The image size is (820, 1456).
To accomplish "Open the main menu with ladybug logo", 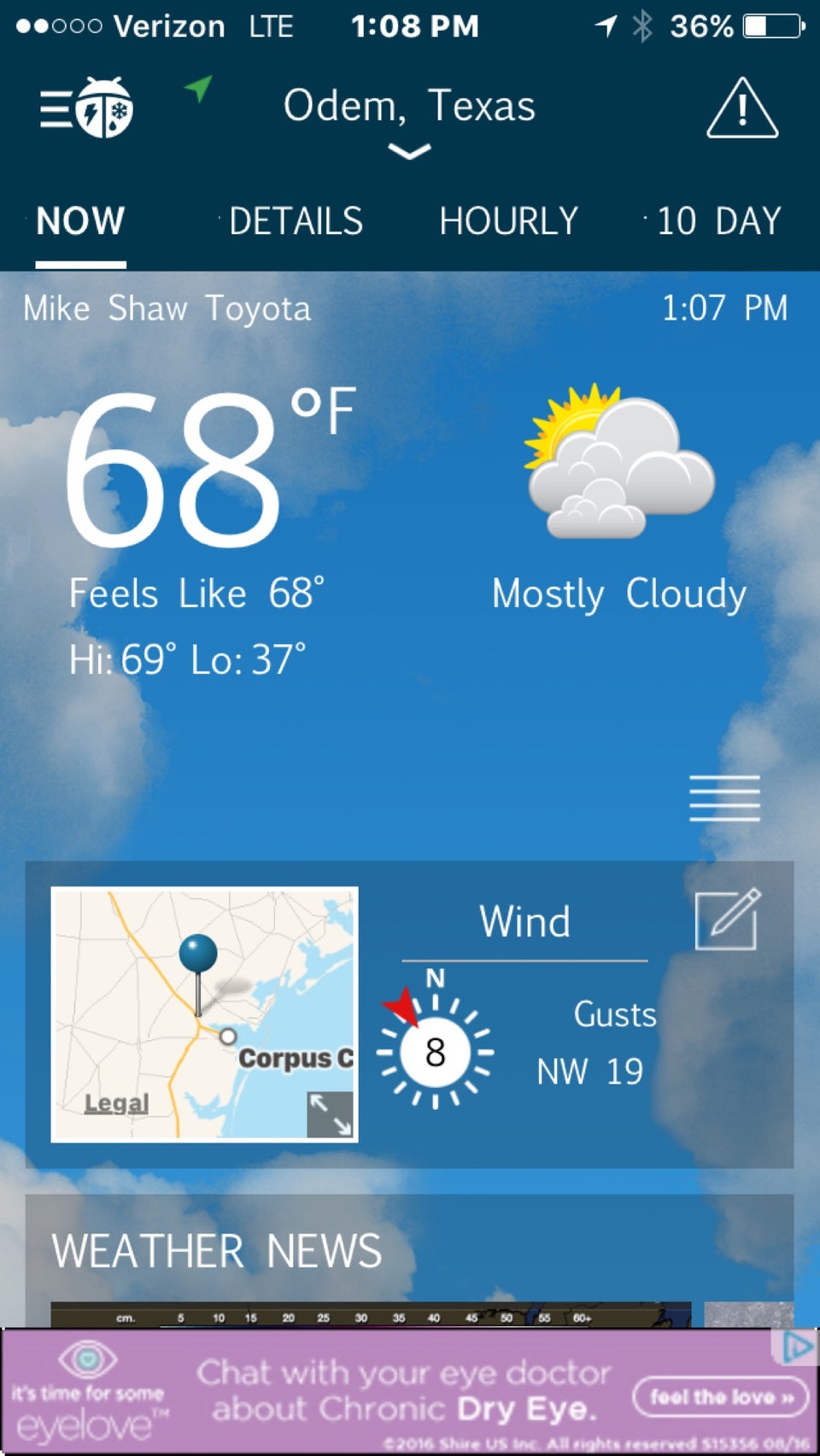I will (85, 108).
